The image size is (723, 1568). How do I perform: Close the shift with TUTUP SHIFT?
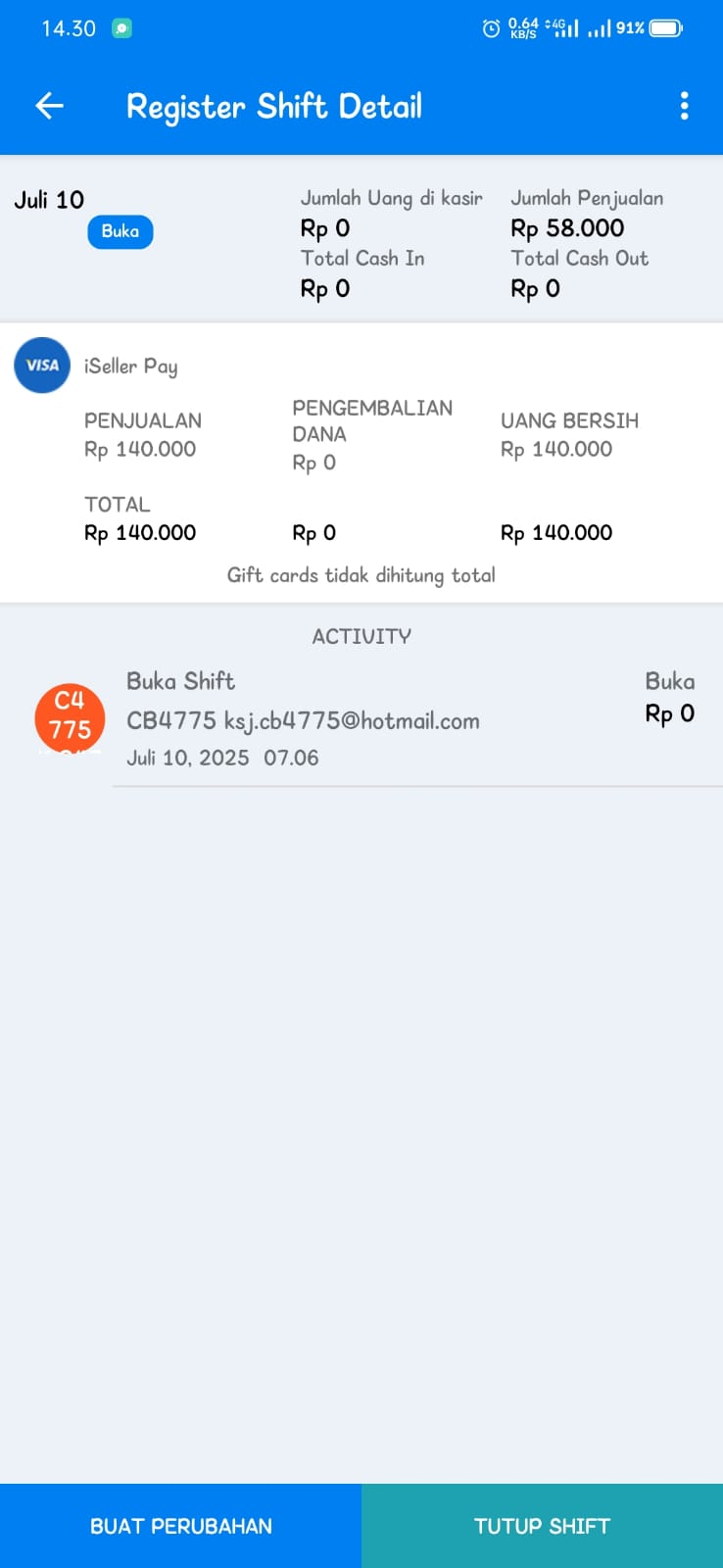click(x=542, y=1526)
